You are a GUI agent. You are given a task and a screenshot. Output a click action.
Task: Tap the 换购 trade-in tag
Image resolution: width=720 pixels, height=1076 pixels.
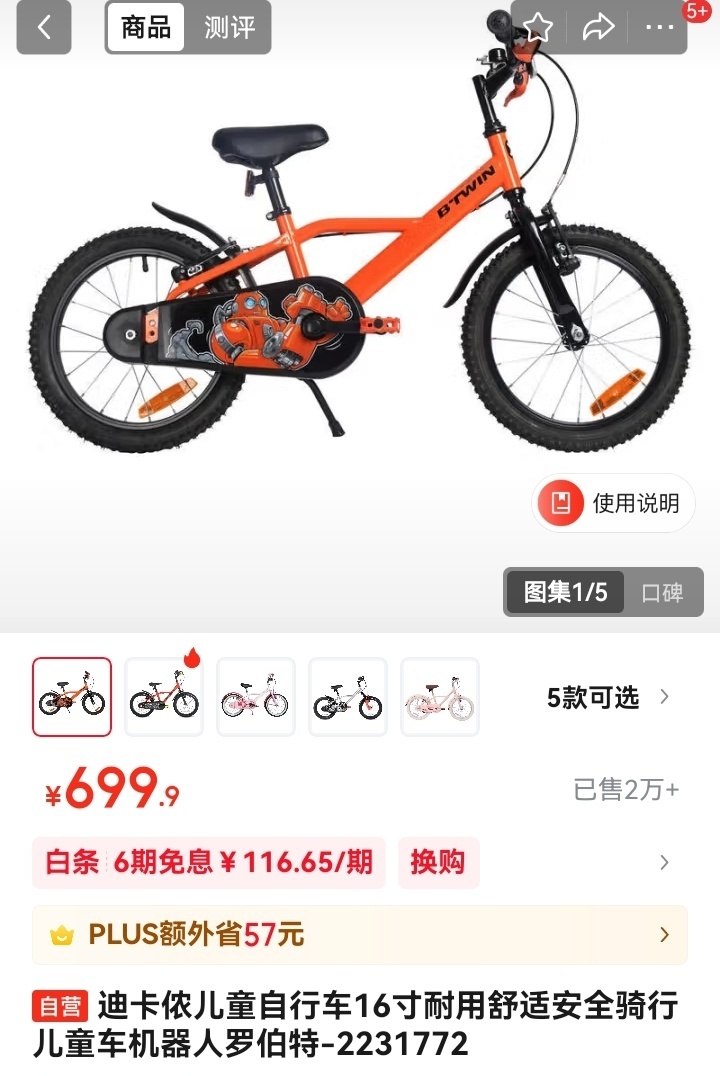pyautogui.click(x=438, y=862)
